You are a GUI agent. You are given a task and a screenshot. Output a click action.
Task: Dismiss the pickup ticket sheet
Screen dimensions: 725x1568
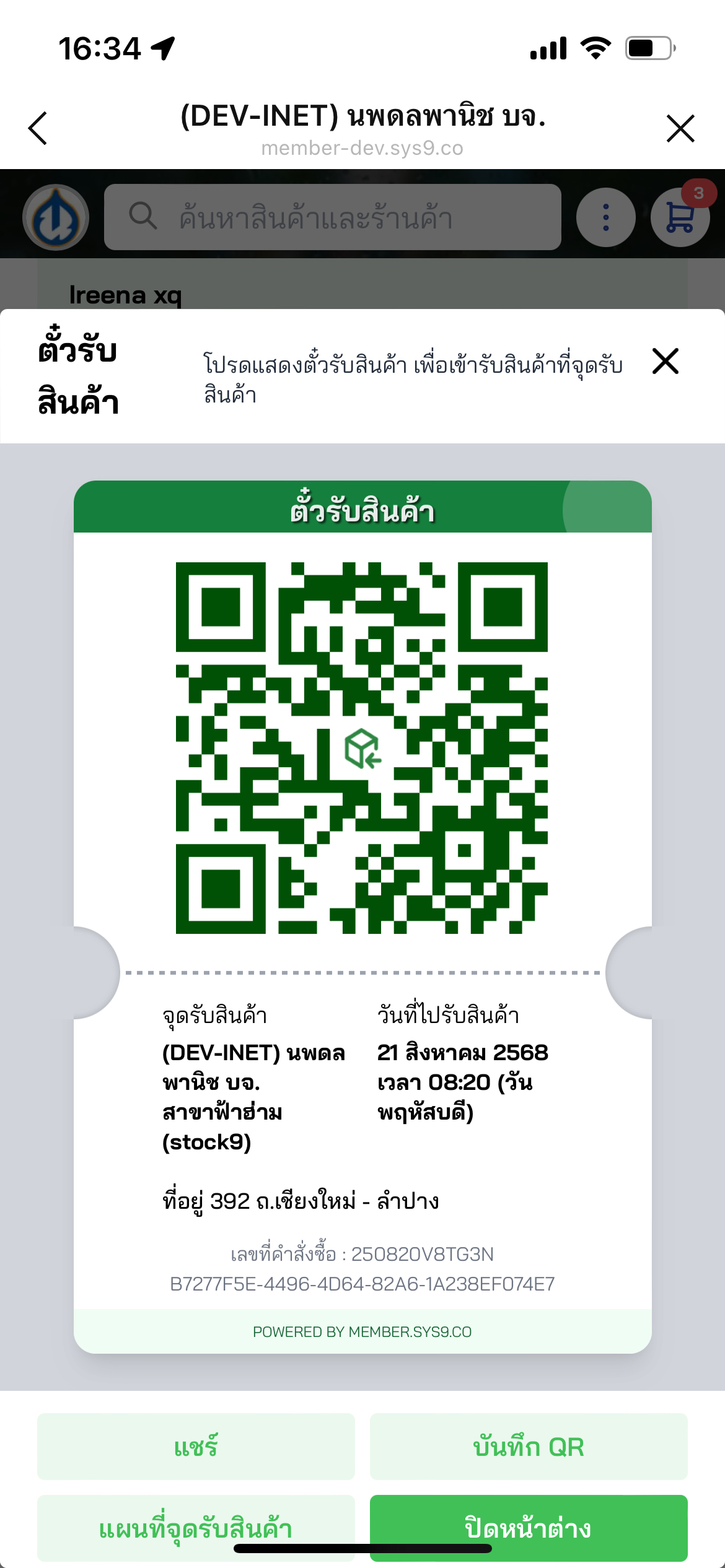point(665,361)
